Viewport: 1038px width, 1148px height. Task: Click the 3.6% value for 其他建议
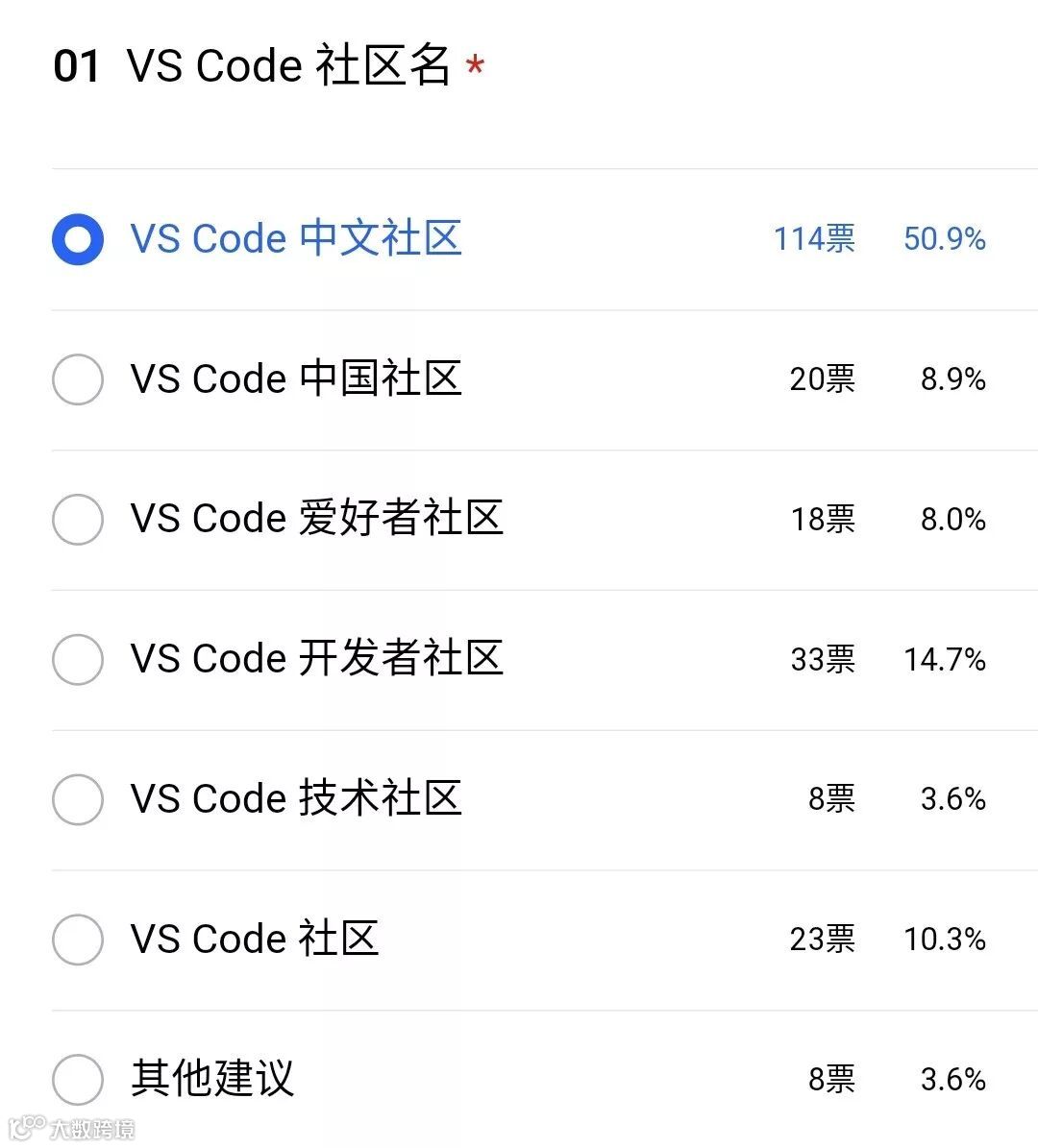click(952, 1081)
